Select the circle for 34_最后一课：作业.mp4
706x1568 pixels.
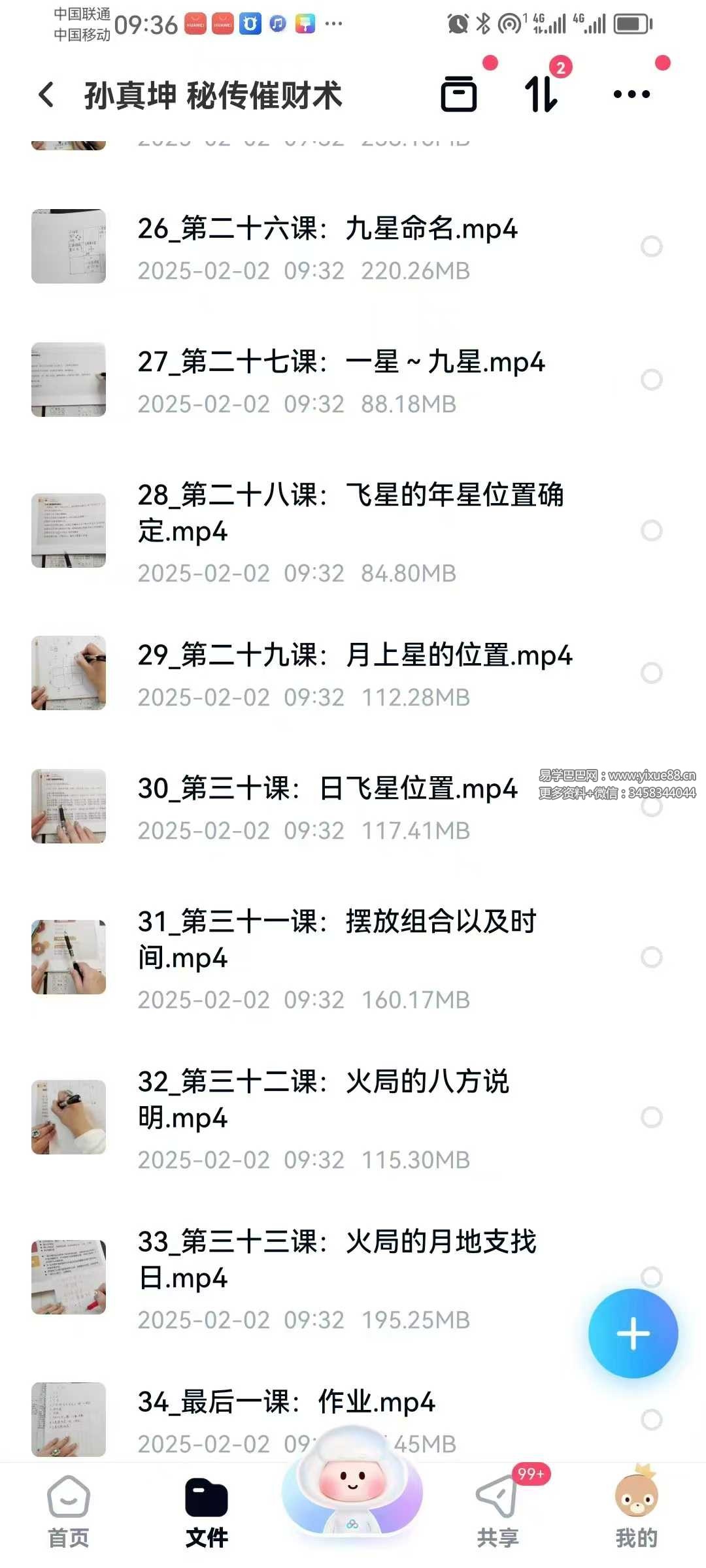coord(651,1419)
